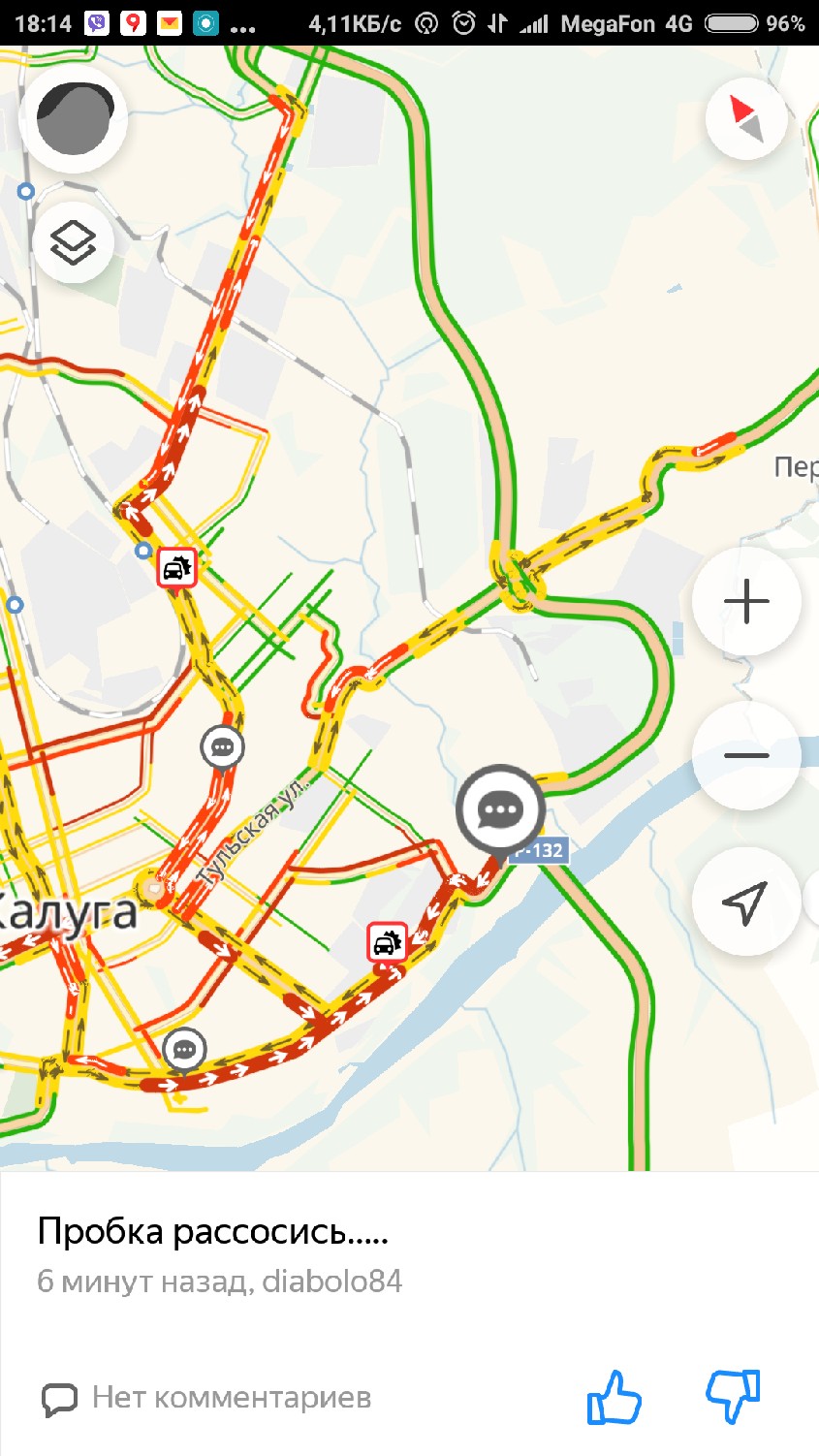Viewport: 819px width, 1456px height.
Task: Tap the compass to reset north
Action: (746, 119)
